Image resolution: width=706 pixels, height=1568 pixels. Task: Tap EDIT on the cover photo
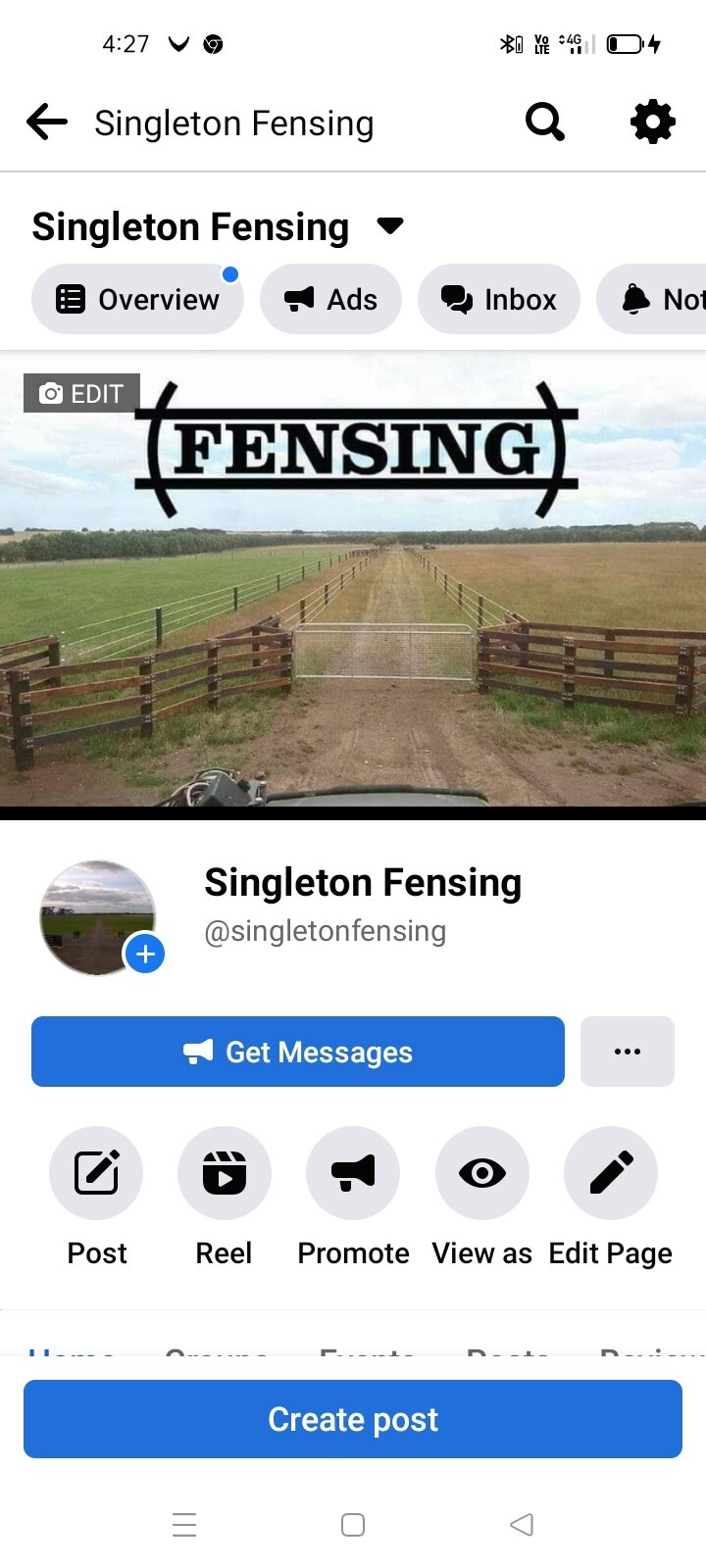(x=82, y=393)
